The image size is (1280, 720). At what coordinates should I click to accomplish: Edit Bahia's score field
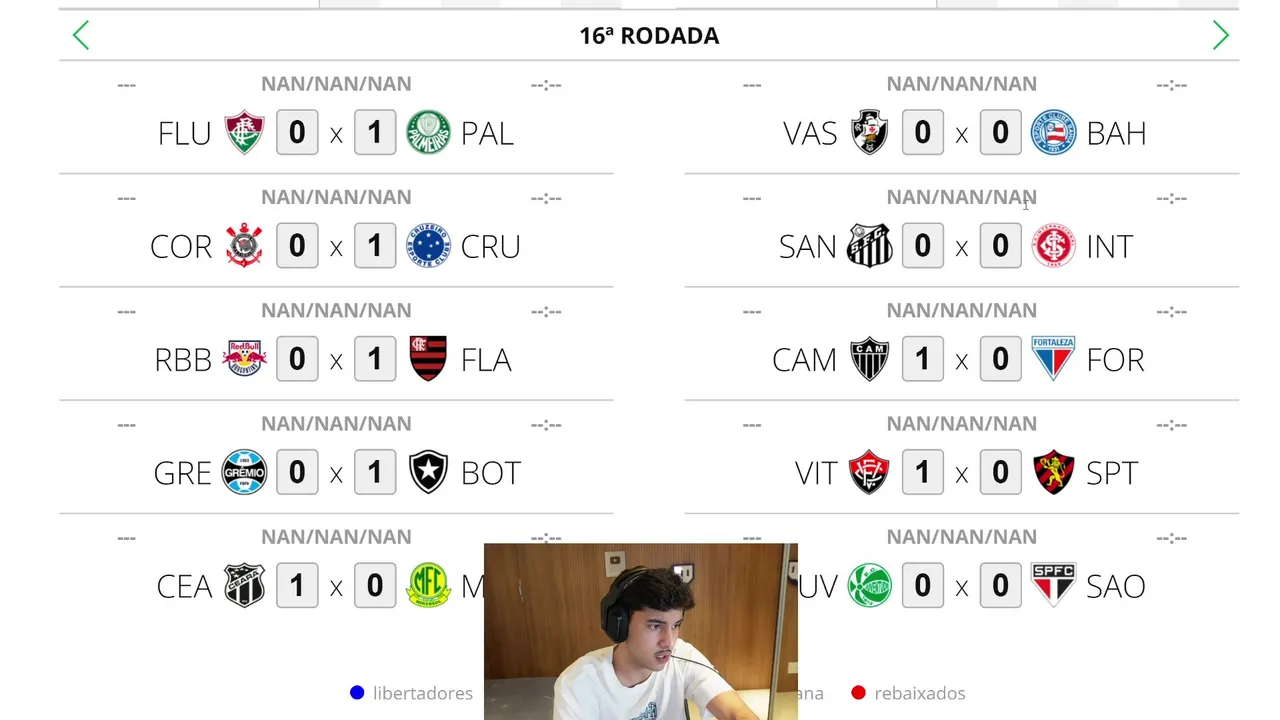point(1000,133)
